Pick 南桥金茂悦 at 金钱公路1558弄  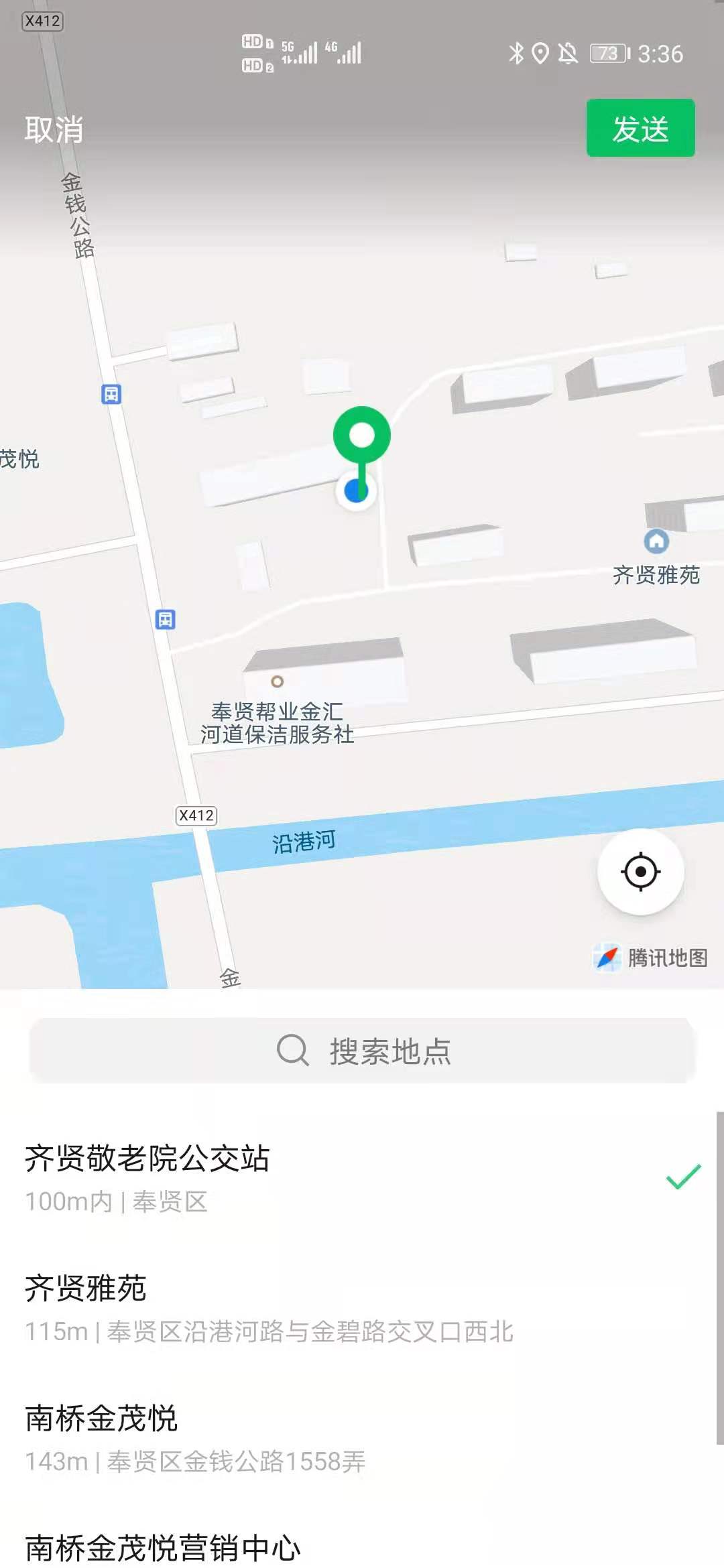(x=268, y=1437)
